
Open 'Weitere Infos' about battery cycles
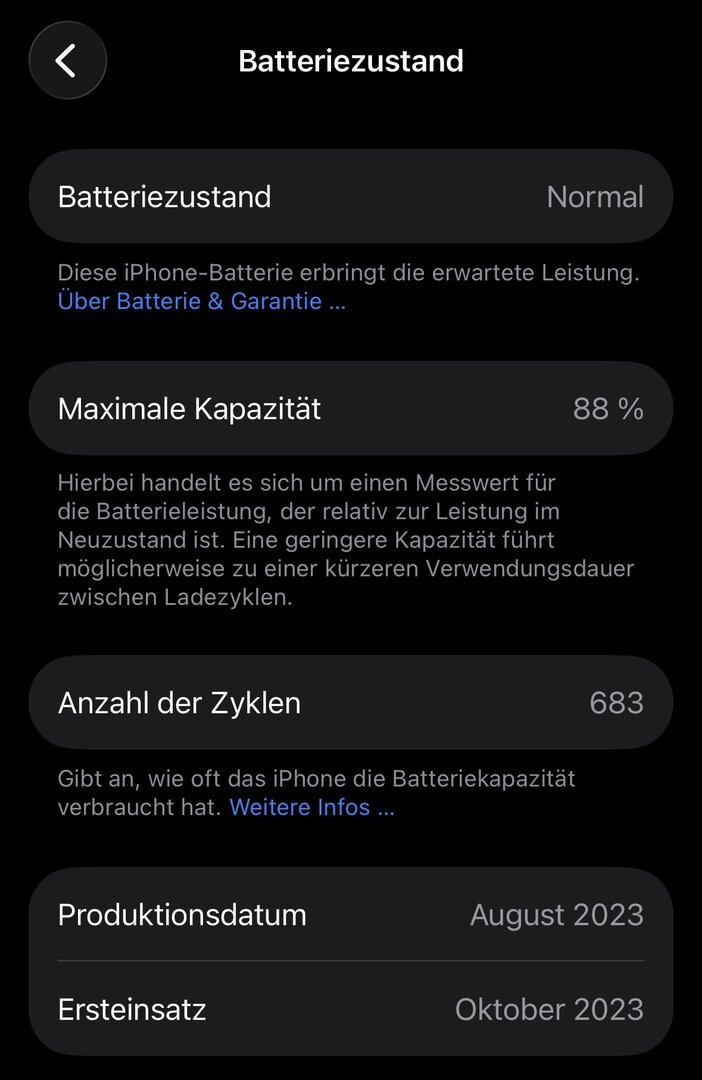coord(312,807)
